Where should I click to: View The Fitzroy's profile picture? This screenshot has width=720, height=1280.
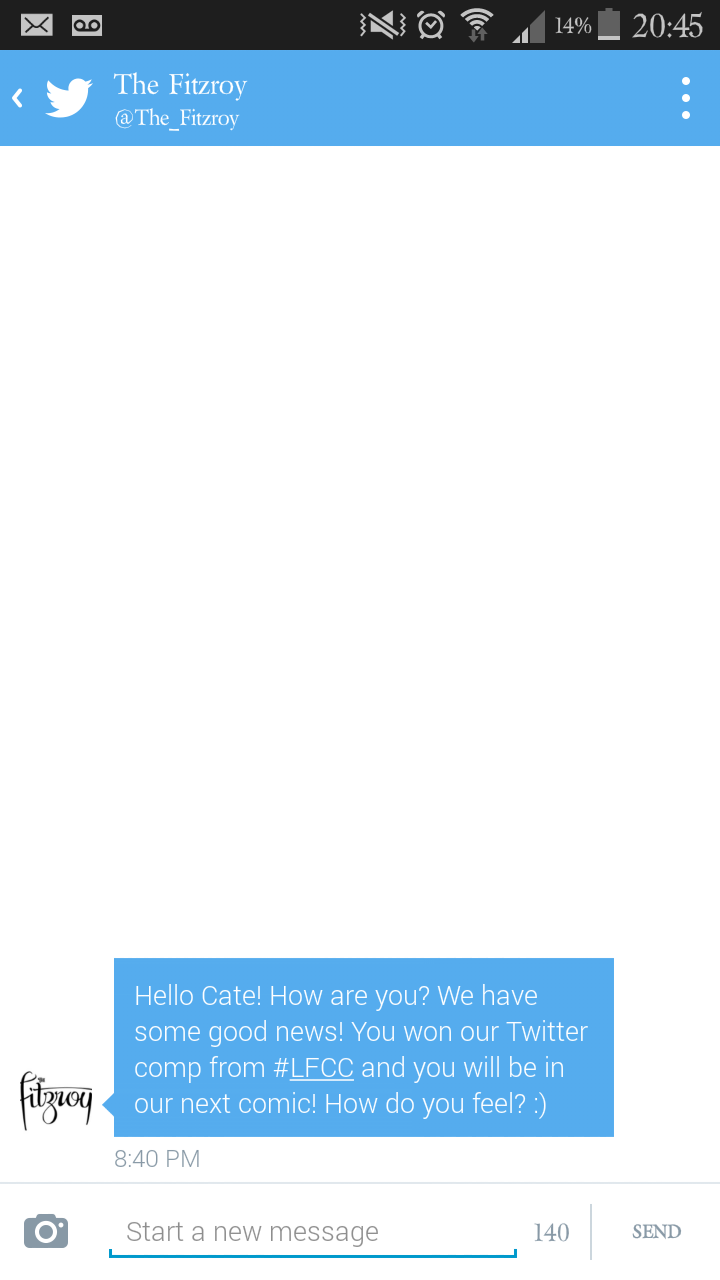56,1098
